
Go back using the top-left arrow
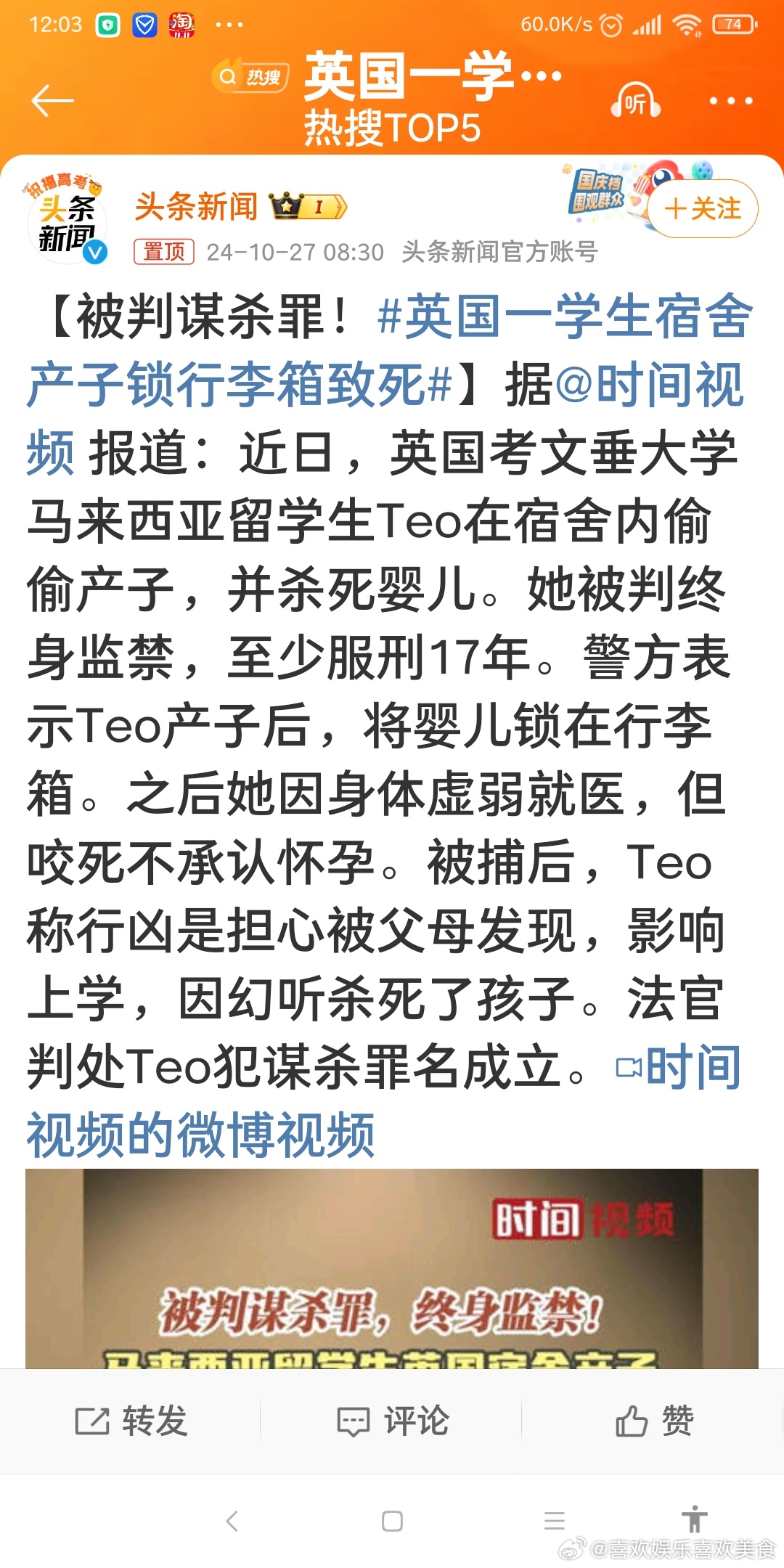52,100
